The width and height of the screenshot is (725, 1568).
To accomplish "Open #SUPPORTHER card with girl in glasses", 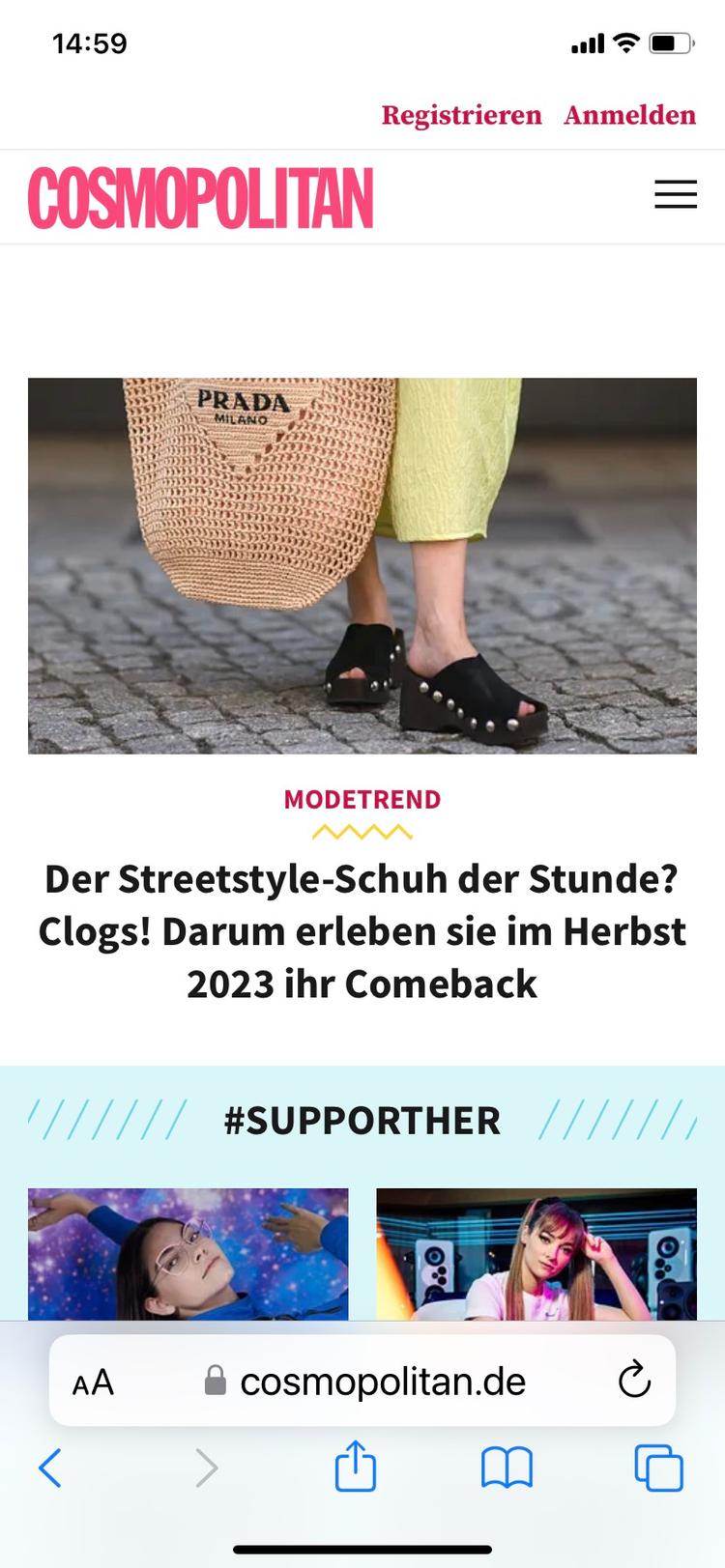I will click(x=188, y=1253).
